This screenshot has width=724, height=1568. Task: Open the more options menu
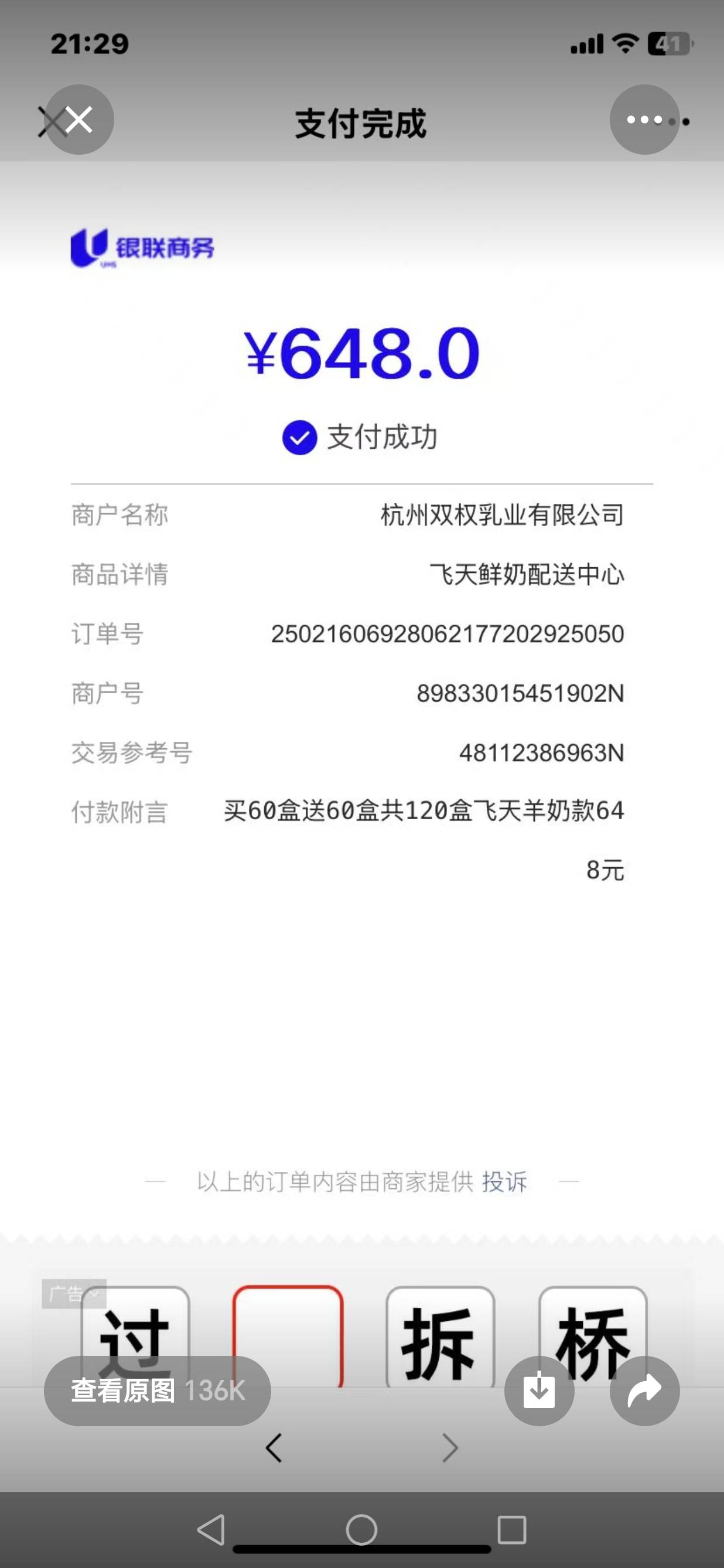644,120
